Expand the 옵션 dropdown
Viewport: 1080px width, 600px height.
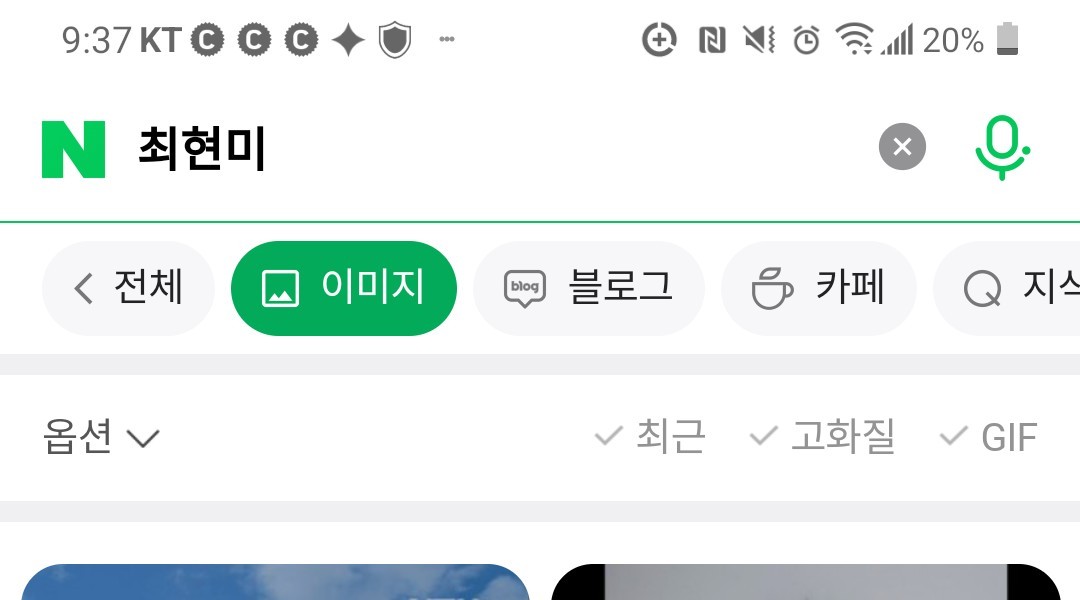101,438
